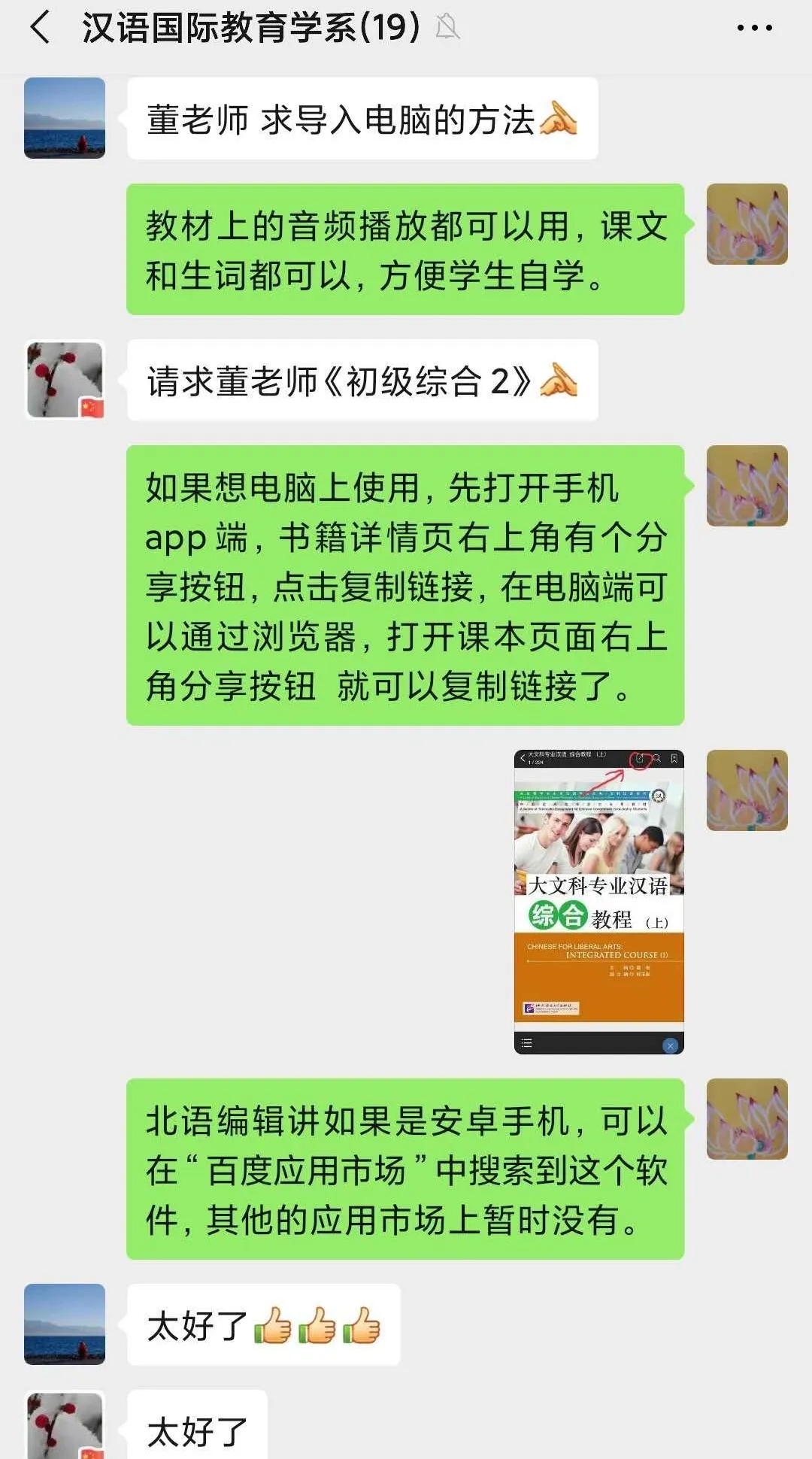Open the group chat overflow menu
Screen dimensions: 812x1459
point(754,28)
